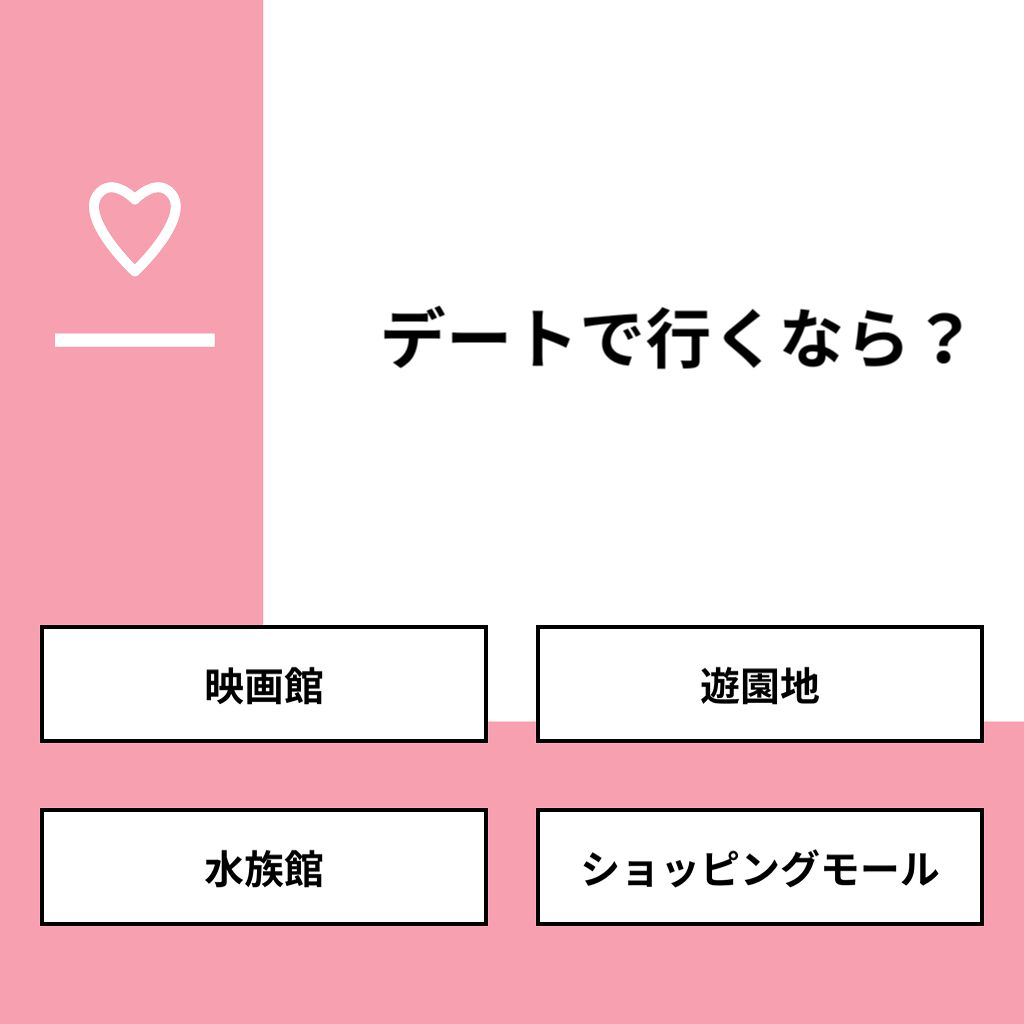This screenshot has width=1024, height=1024.
Task: Vote for ショッピングモール
Action: point(760,867)
